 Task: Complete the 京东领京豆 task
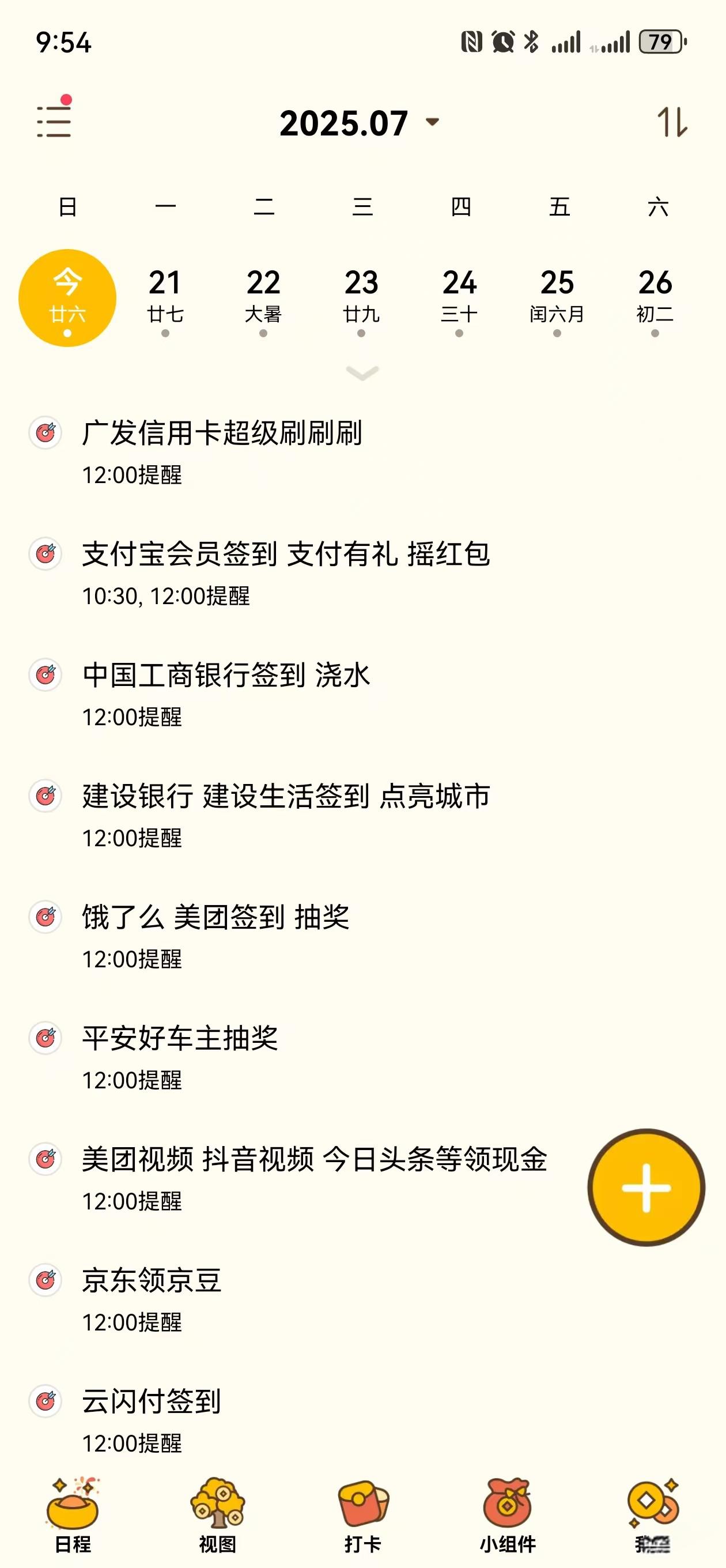pos(46,1280)
